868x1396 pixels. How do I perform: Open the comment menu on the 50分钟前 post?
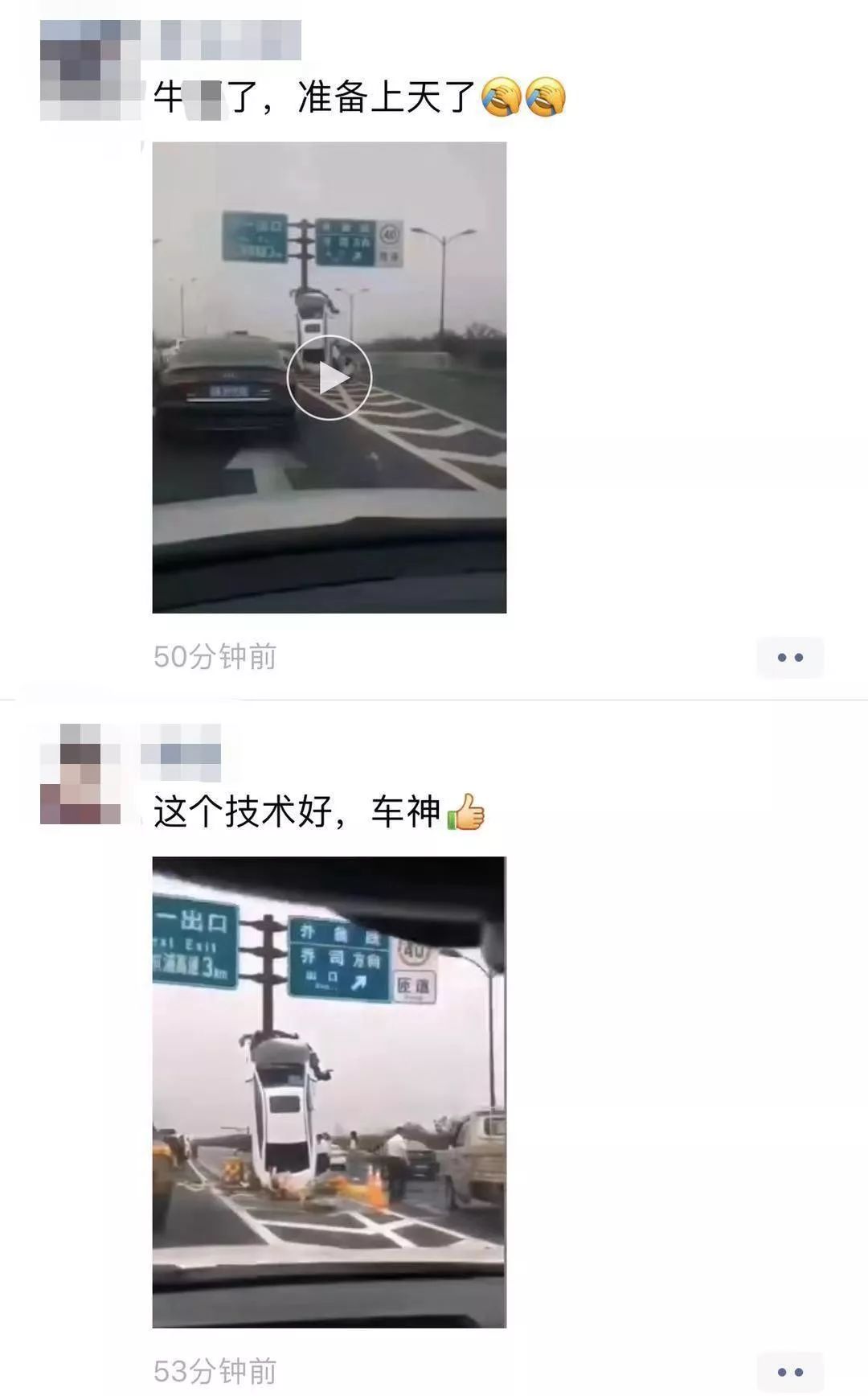pyautogui.click(x=790, y=658)
